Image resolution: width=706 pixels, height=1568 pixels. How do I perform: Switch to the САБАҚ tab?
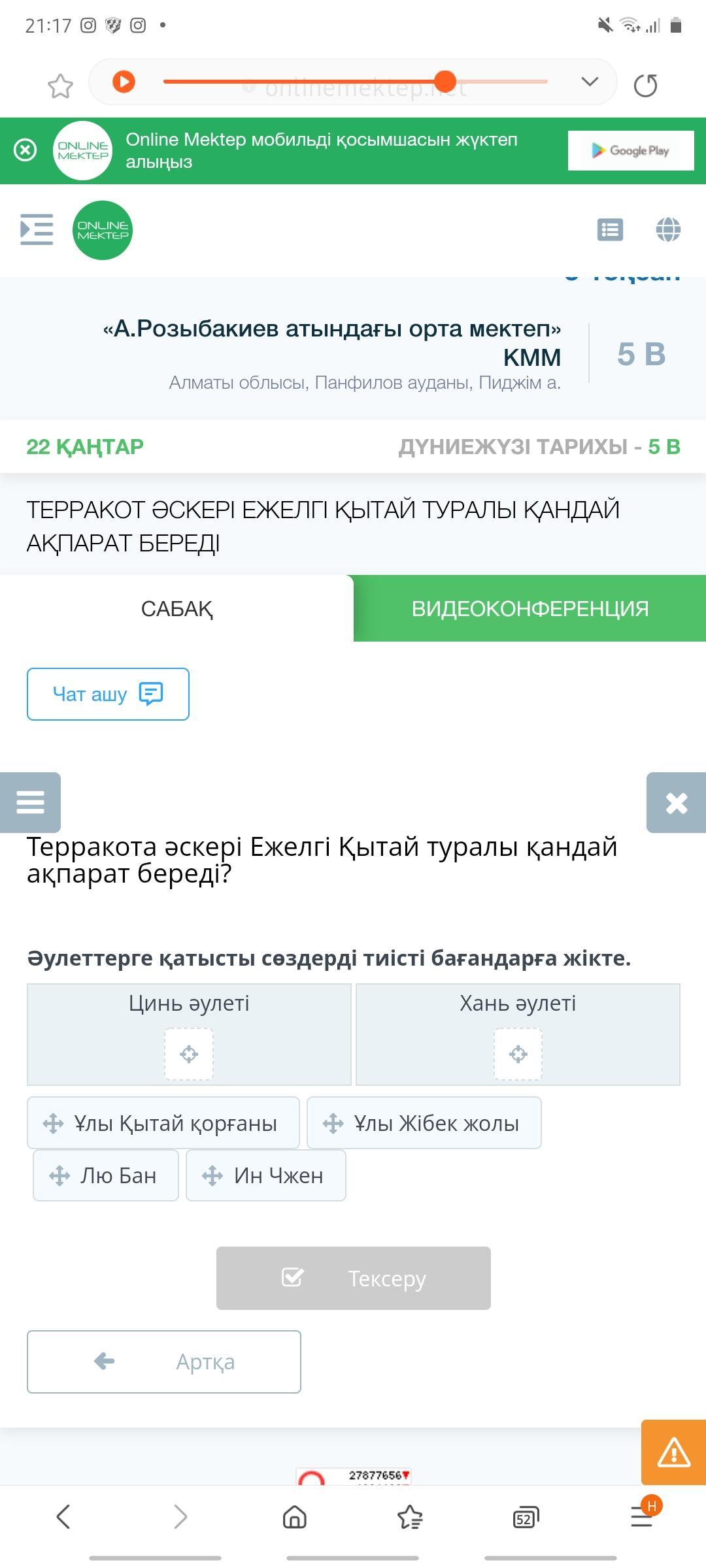click(176, 609)
